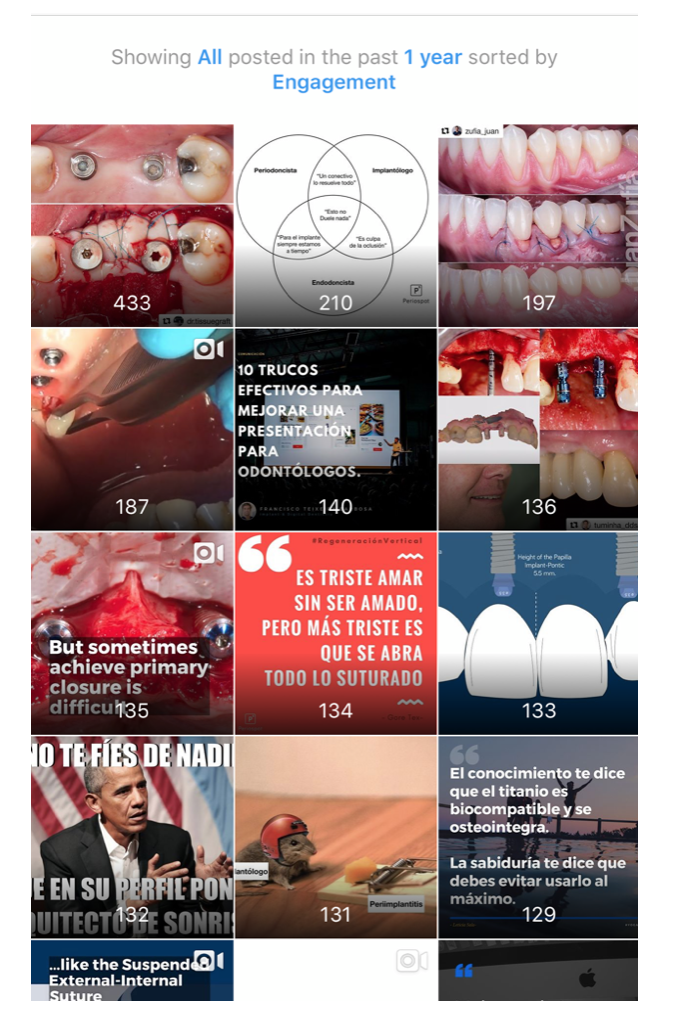Change the 'All' post type filter
This screenshot has height=1023, width=676.
coord(209,57)
